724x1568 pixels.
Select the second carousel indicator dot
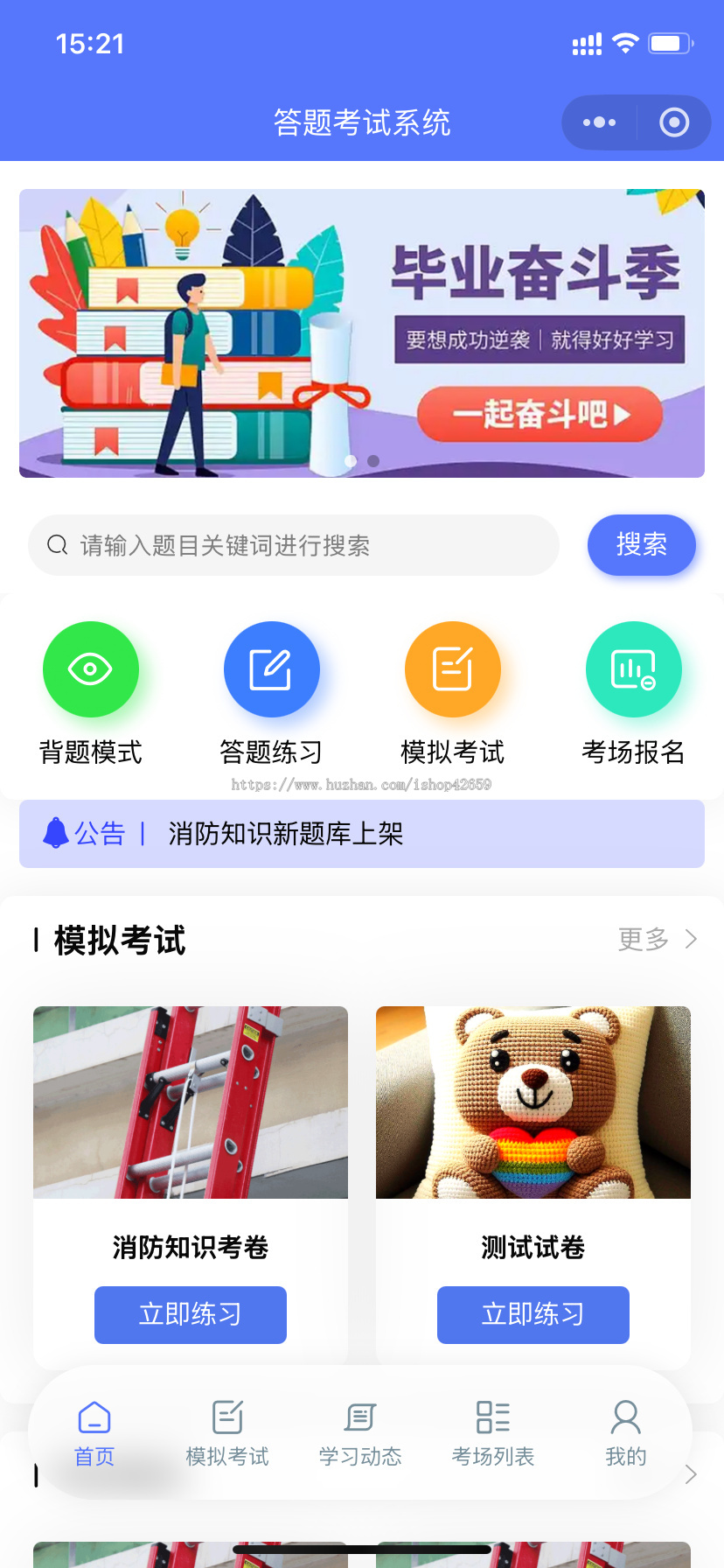[373, 460]
